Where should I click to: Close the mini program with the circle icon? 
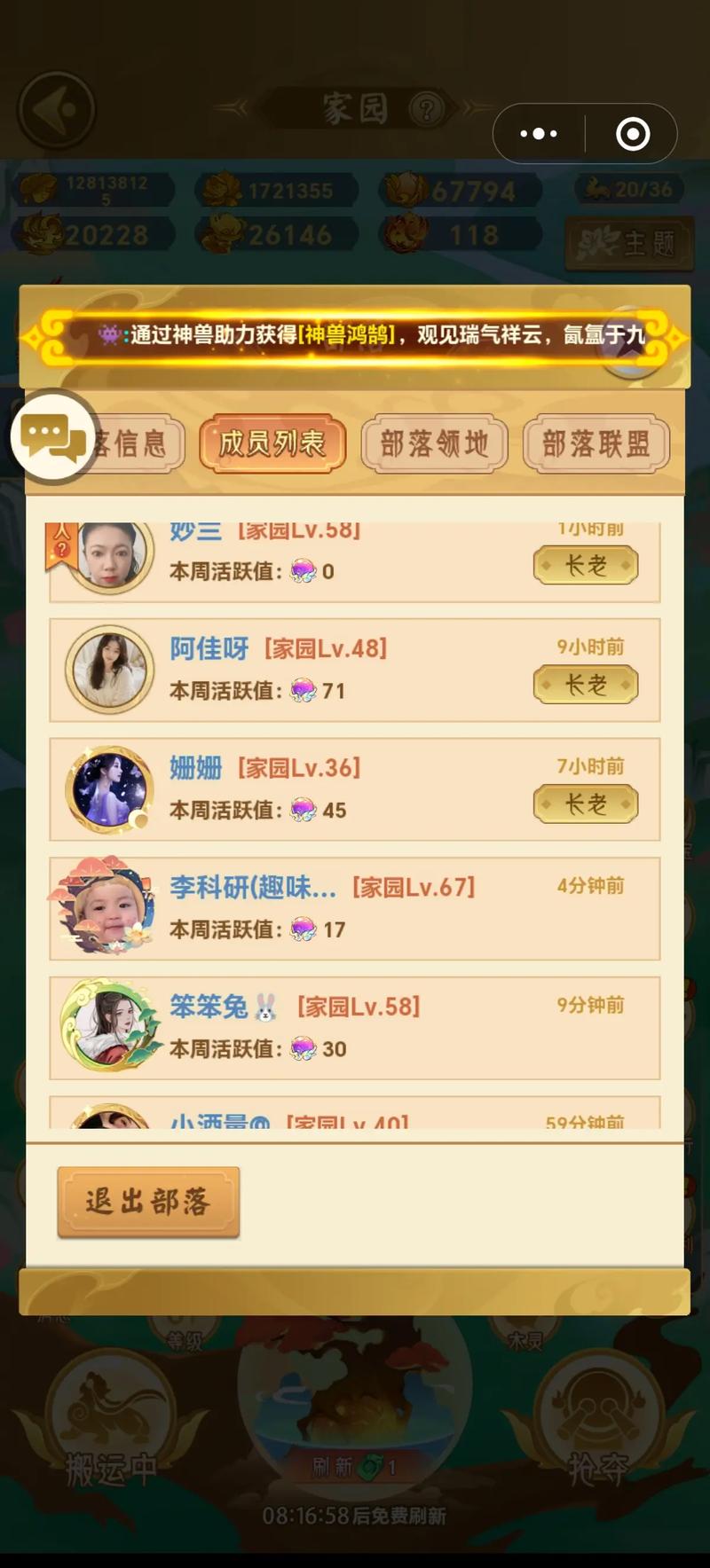click(633, 134)
